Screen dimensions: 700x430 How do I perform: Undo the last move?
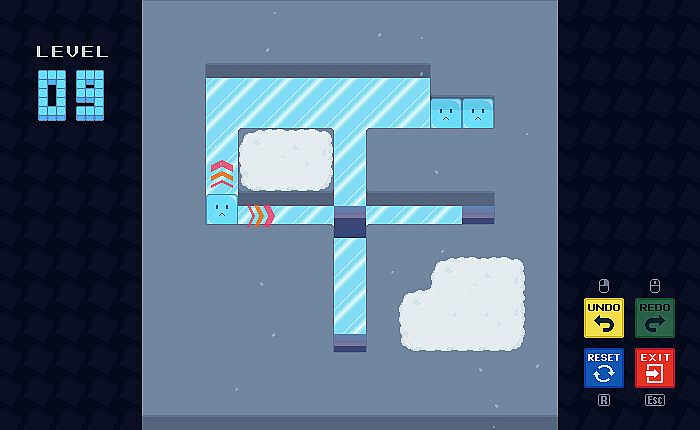click(x=604, y=318)
